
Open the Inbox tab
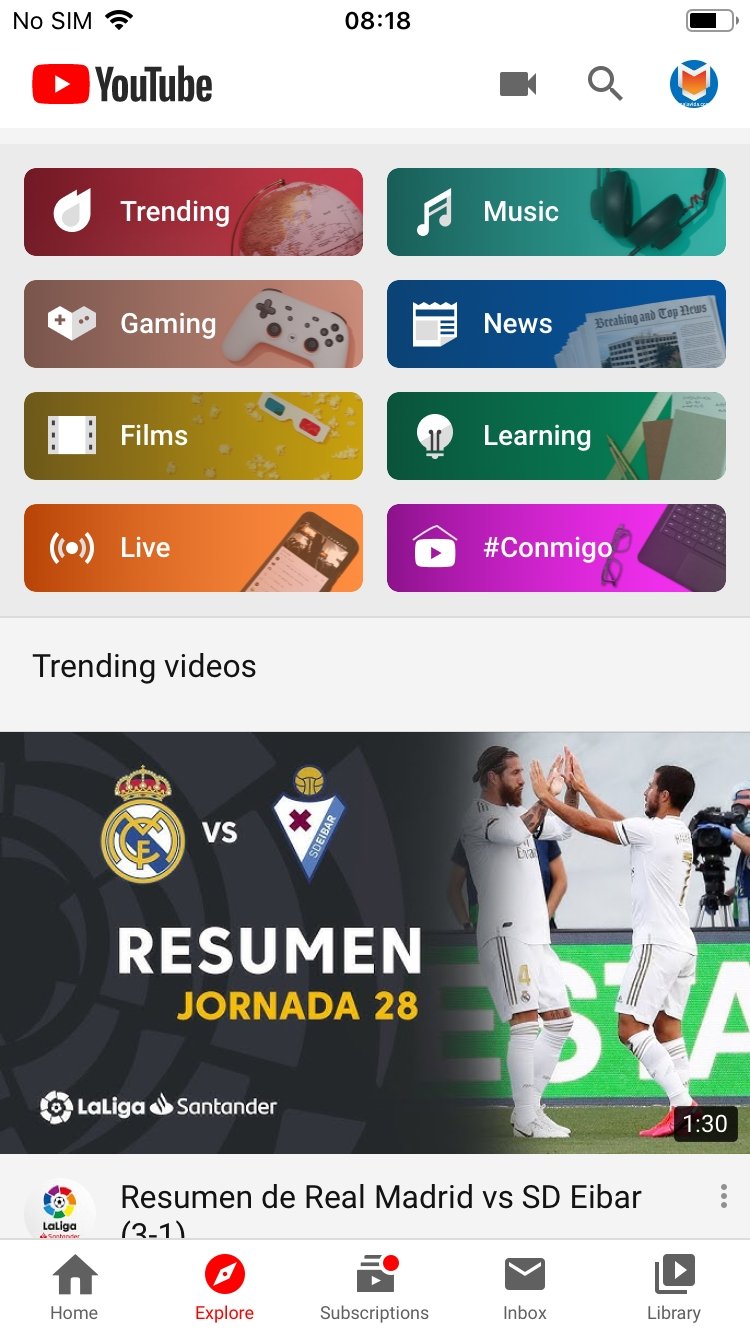click(x=525, y=1288)
